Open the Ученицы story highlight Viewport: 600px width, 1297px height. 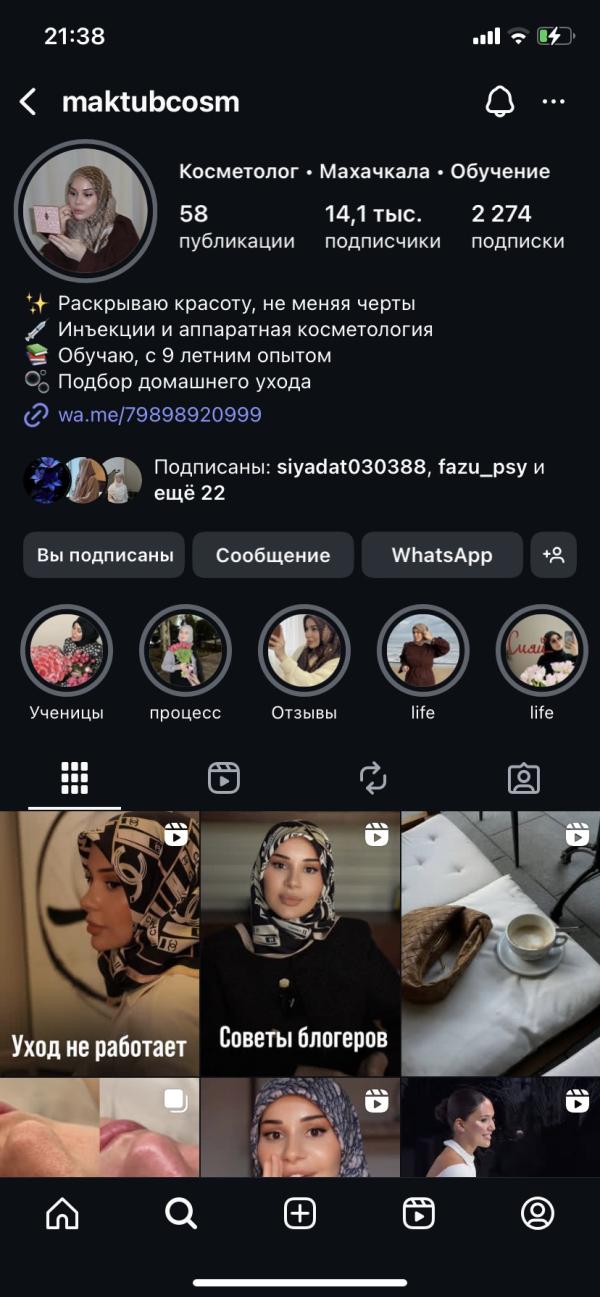coord(67,651)
